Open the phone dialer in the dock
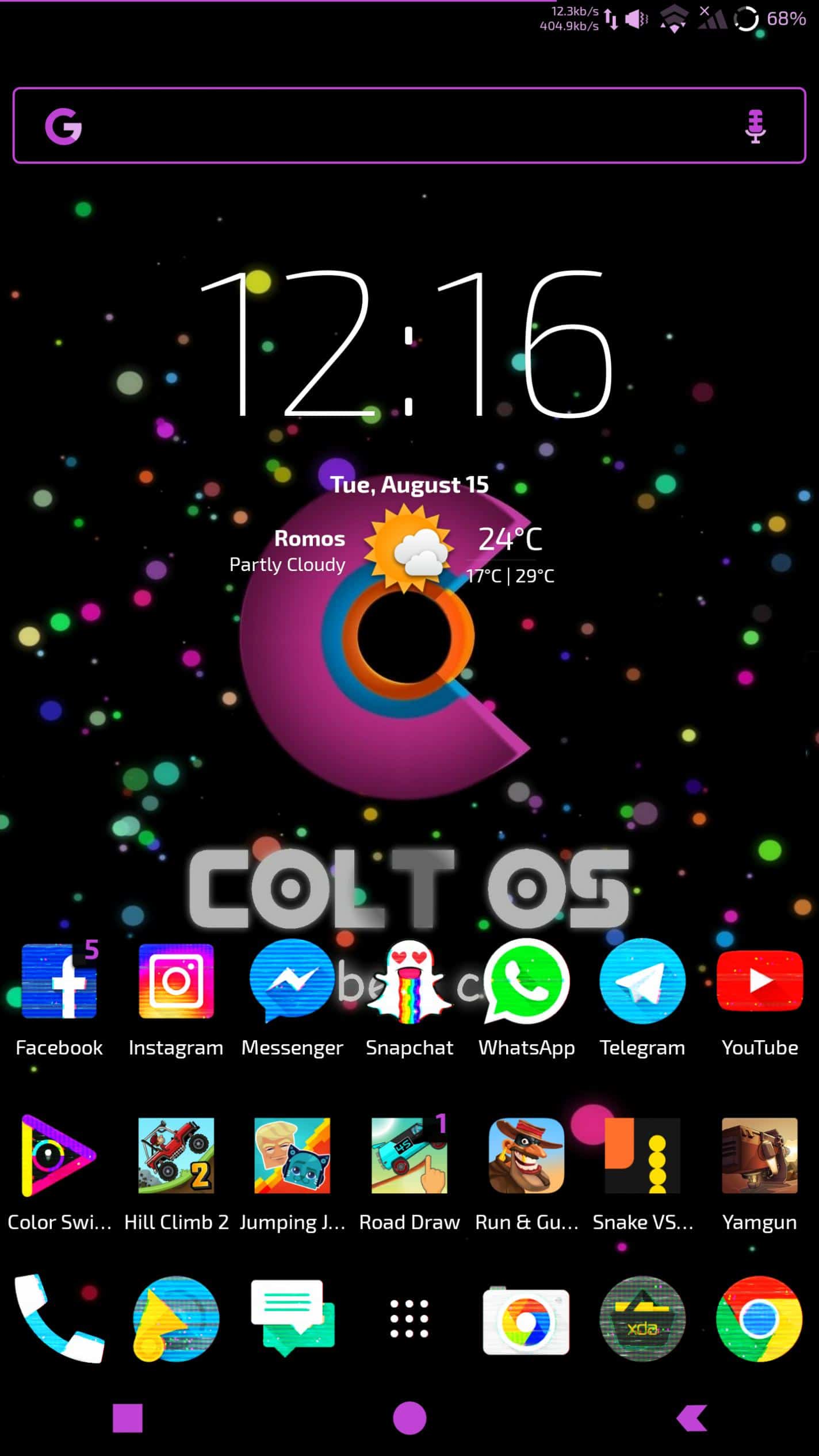Image resolution: width=819 pixels, height=1456 pixels. point(59,1318)
